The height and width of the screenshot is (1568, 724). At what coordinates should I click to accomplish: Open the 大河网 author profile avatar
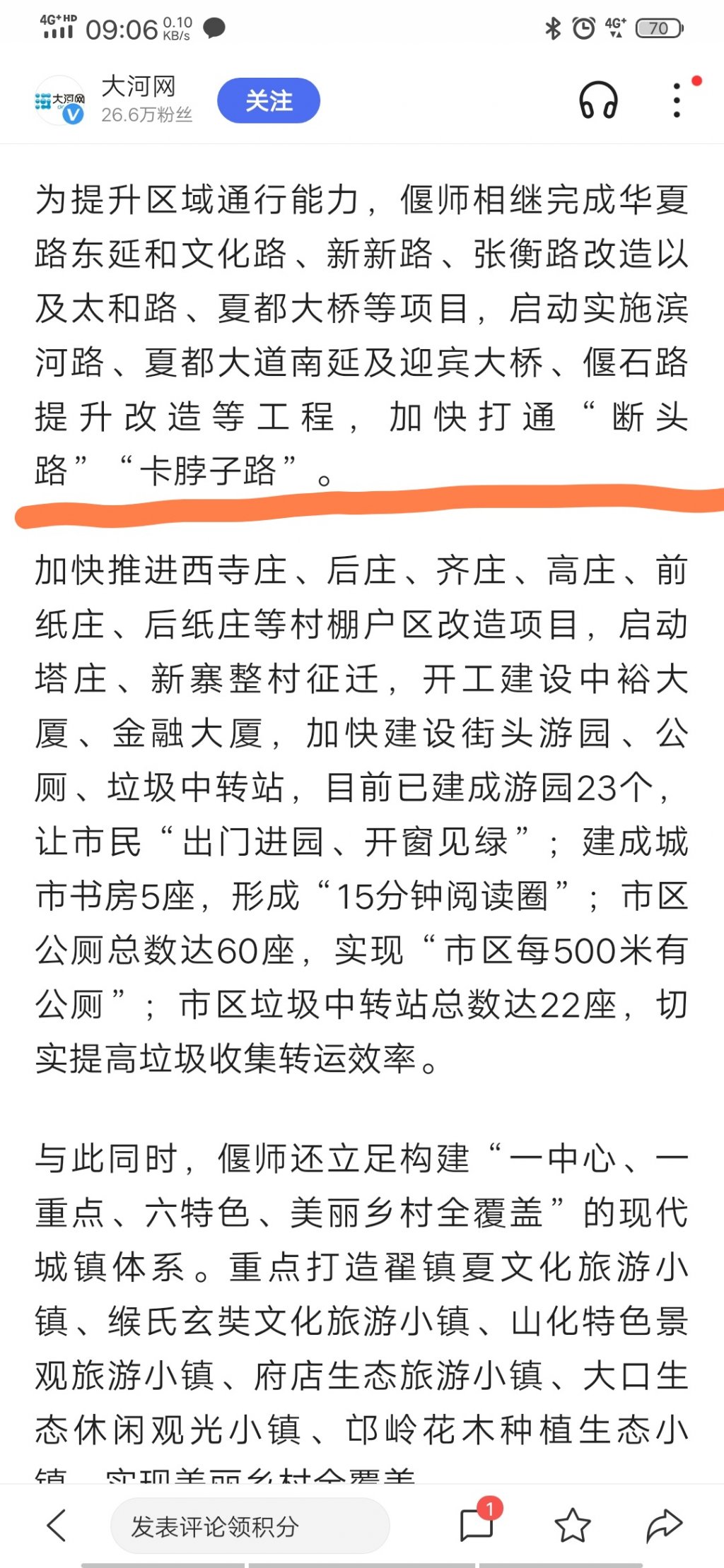click(x=60, y=101)
